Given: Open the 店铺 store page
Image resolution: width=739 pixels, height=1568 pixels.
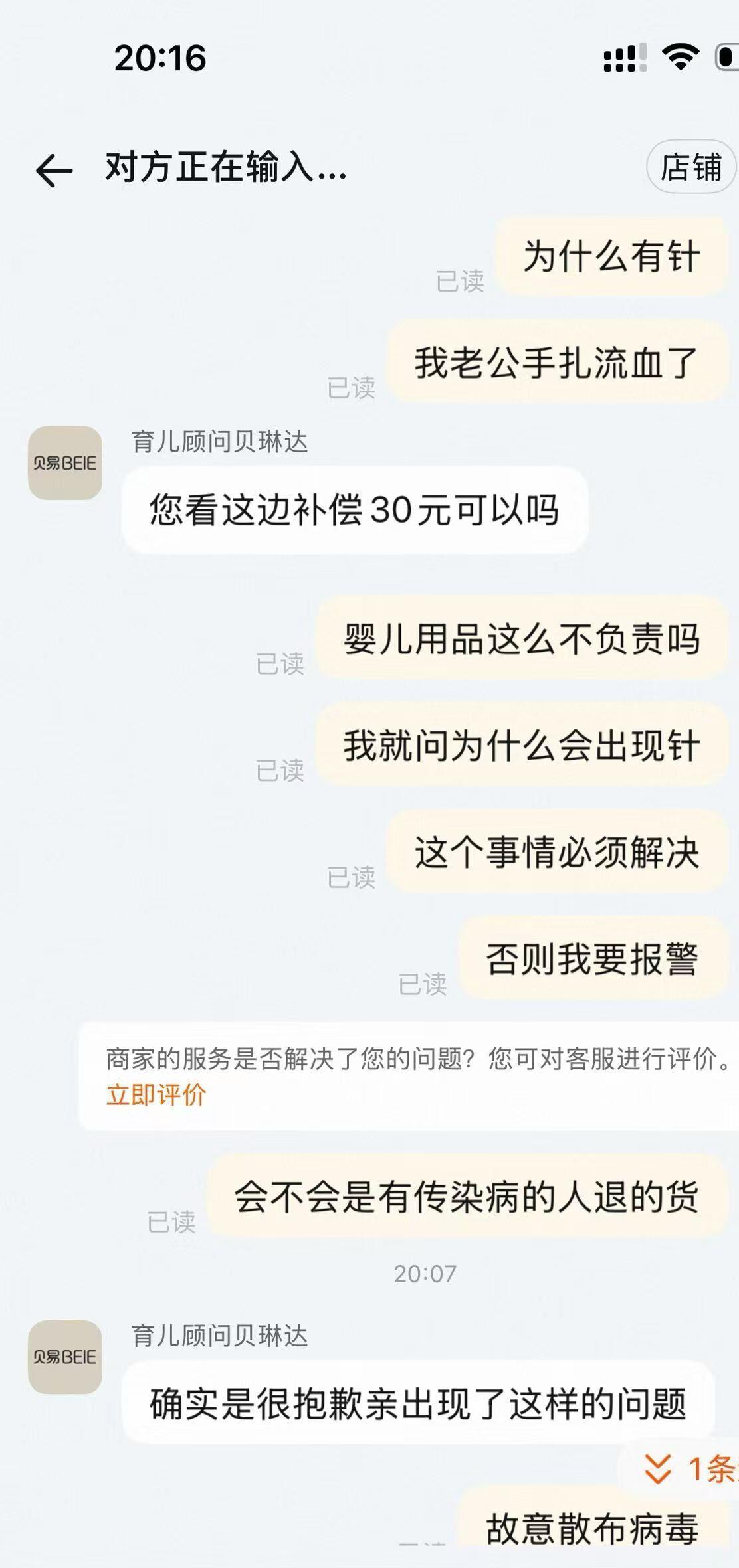Looking at the screenshot, I should [x=691, y=167].
